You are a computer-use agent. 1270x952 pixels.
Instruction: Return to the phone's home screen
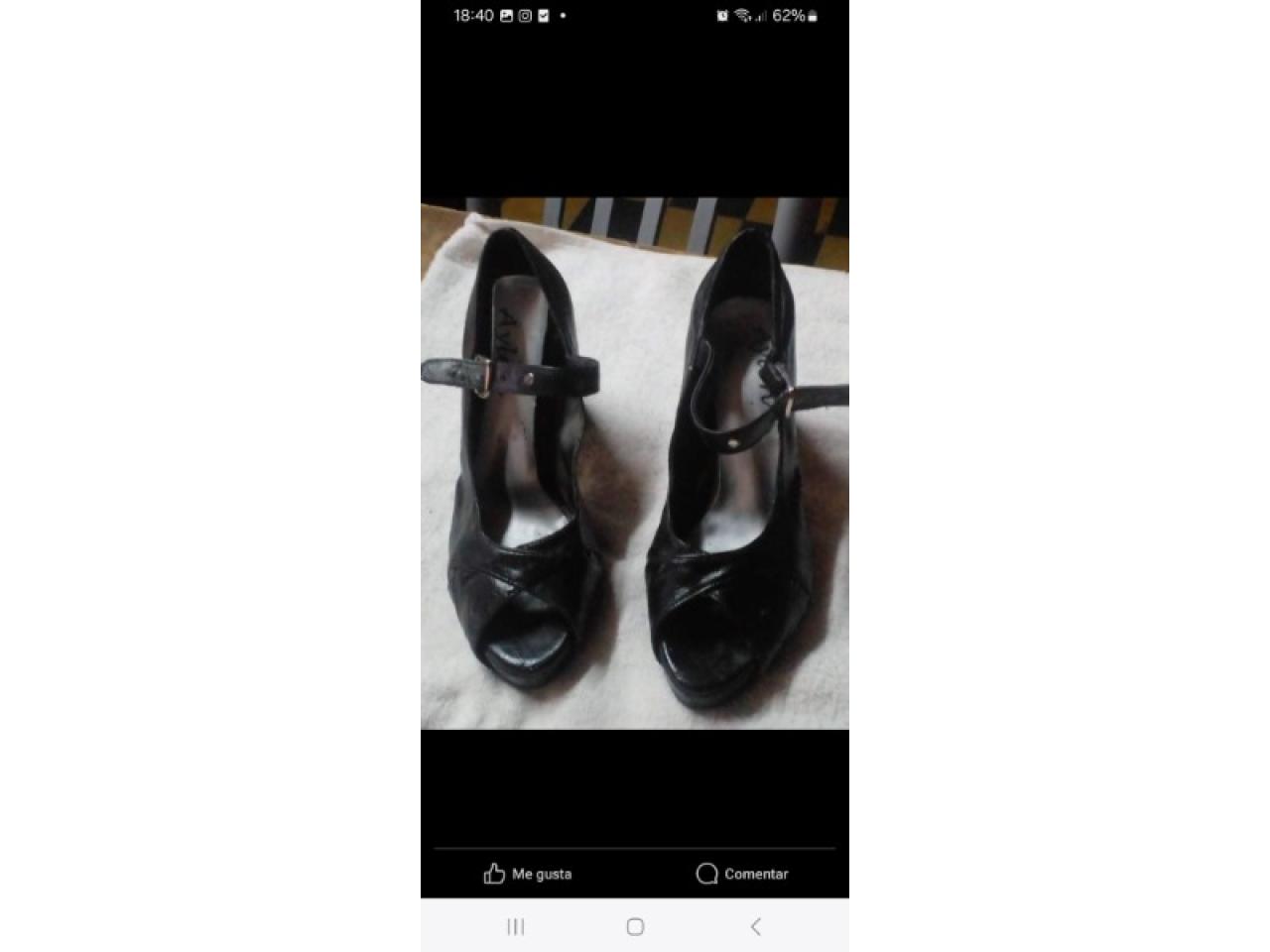click(635, 926)
